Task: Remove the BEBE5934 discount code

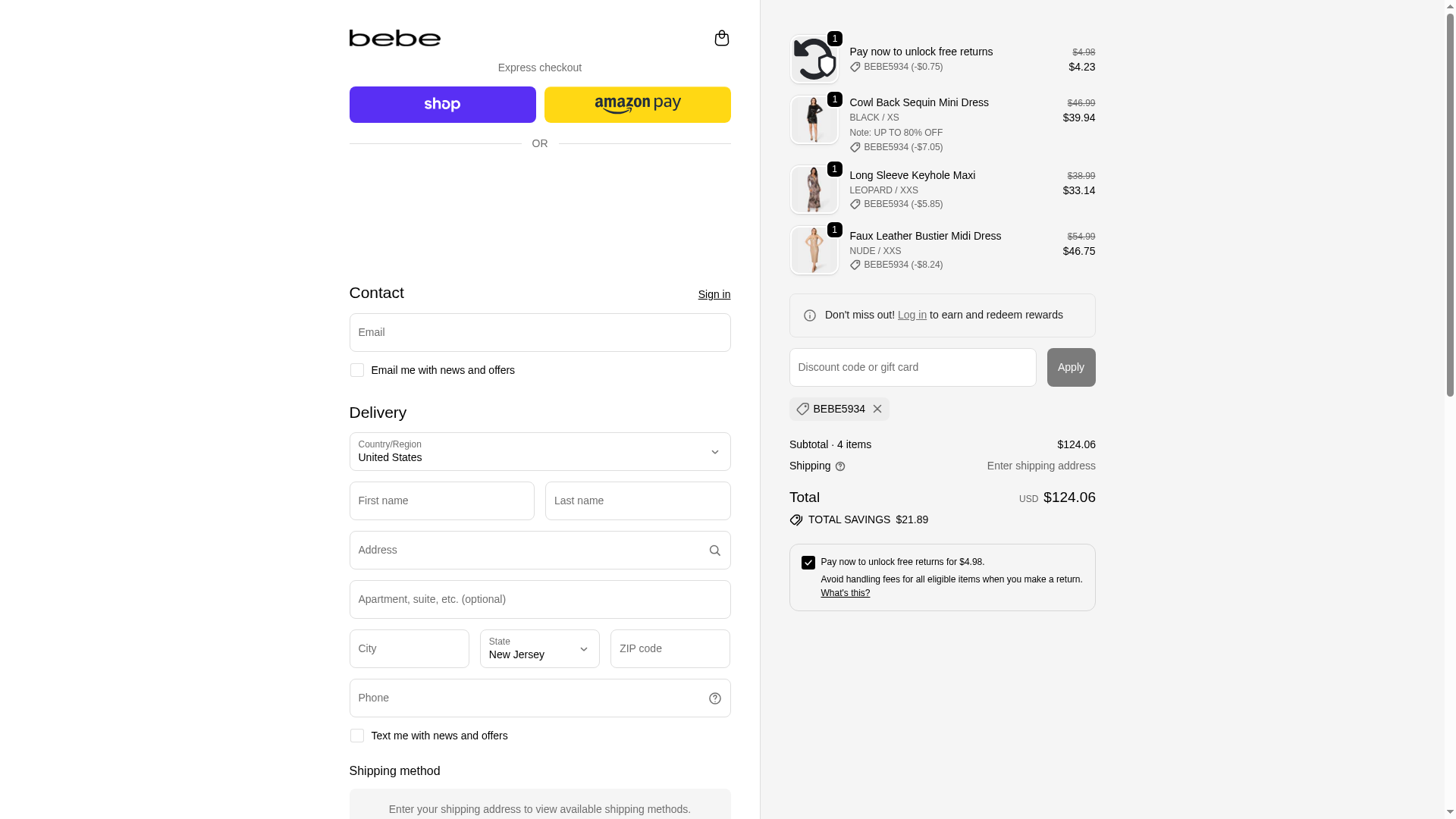Action: pyautogui.click(x=877, y=409)
